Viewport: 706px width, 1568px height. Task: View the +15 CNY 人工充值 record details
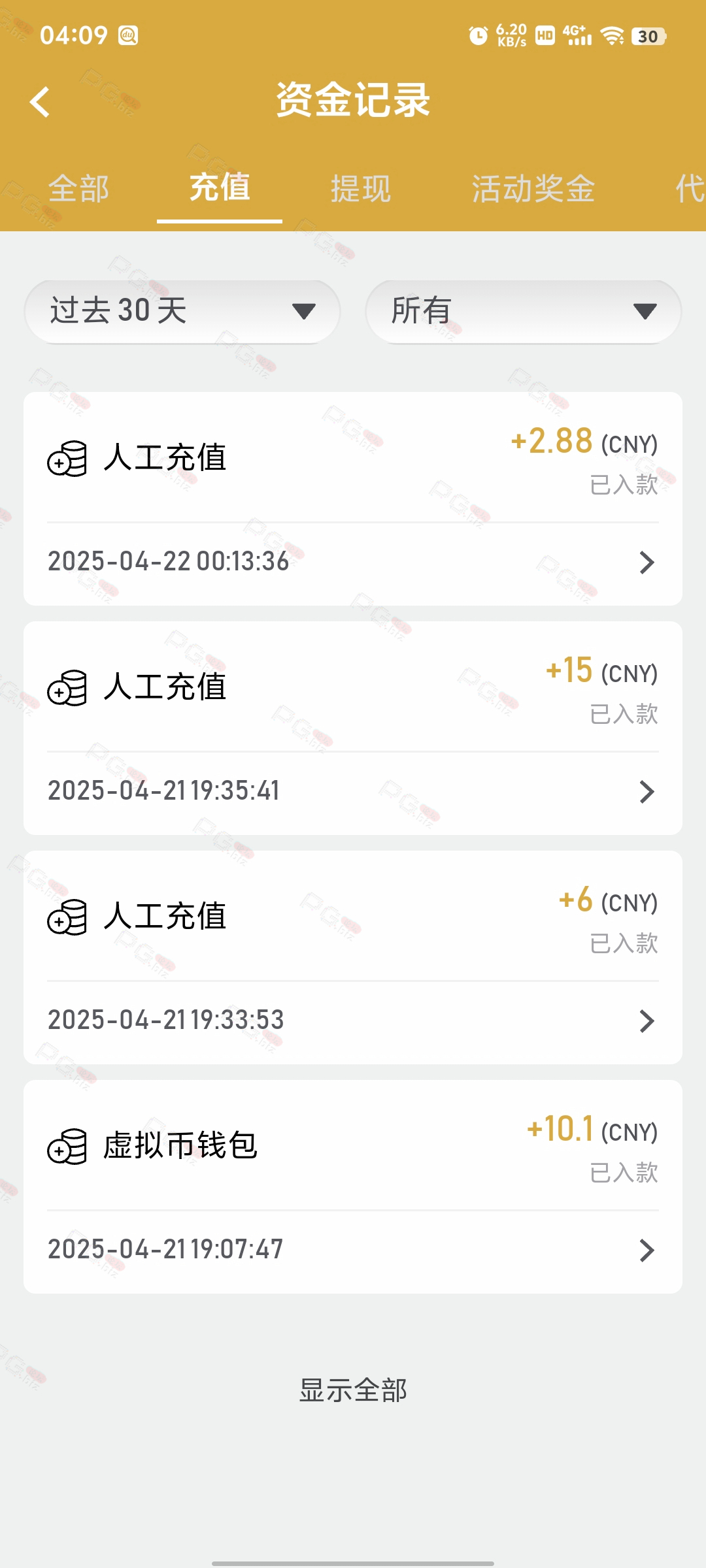click(x=353, y=728)
